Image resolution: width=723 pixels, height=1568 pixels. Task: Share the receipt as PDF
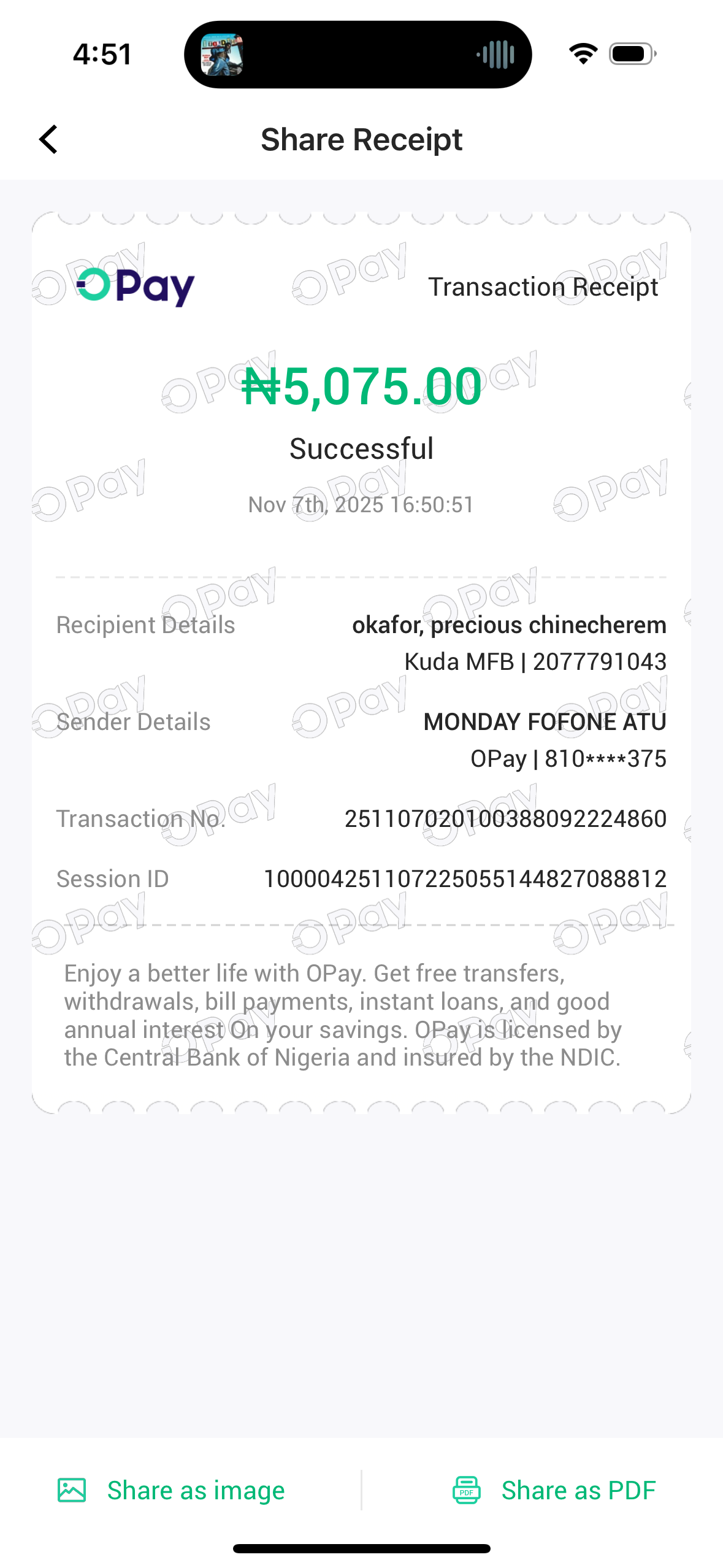click(554, 1490)
